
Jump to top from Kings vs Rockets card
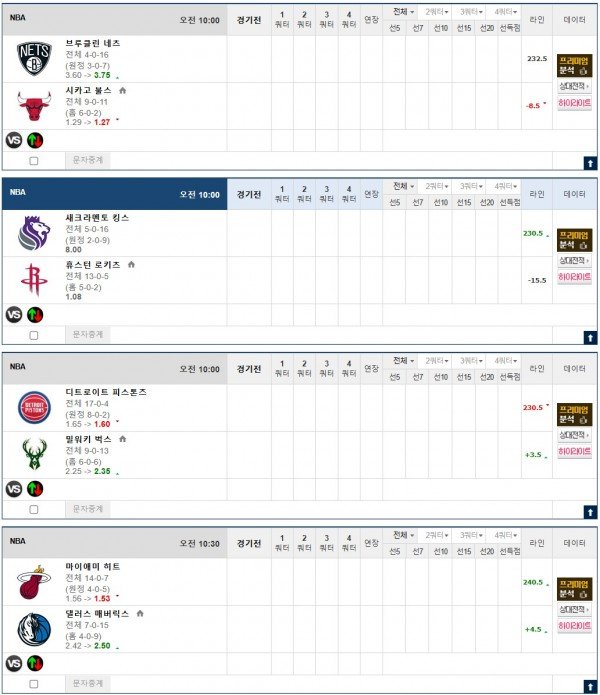coord(589,335)
